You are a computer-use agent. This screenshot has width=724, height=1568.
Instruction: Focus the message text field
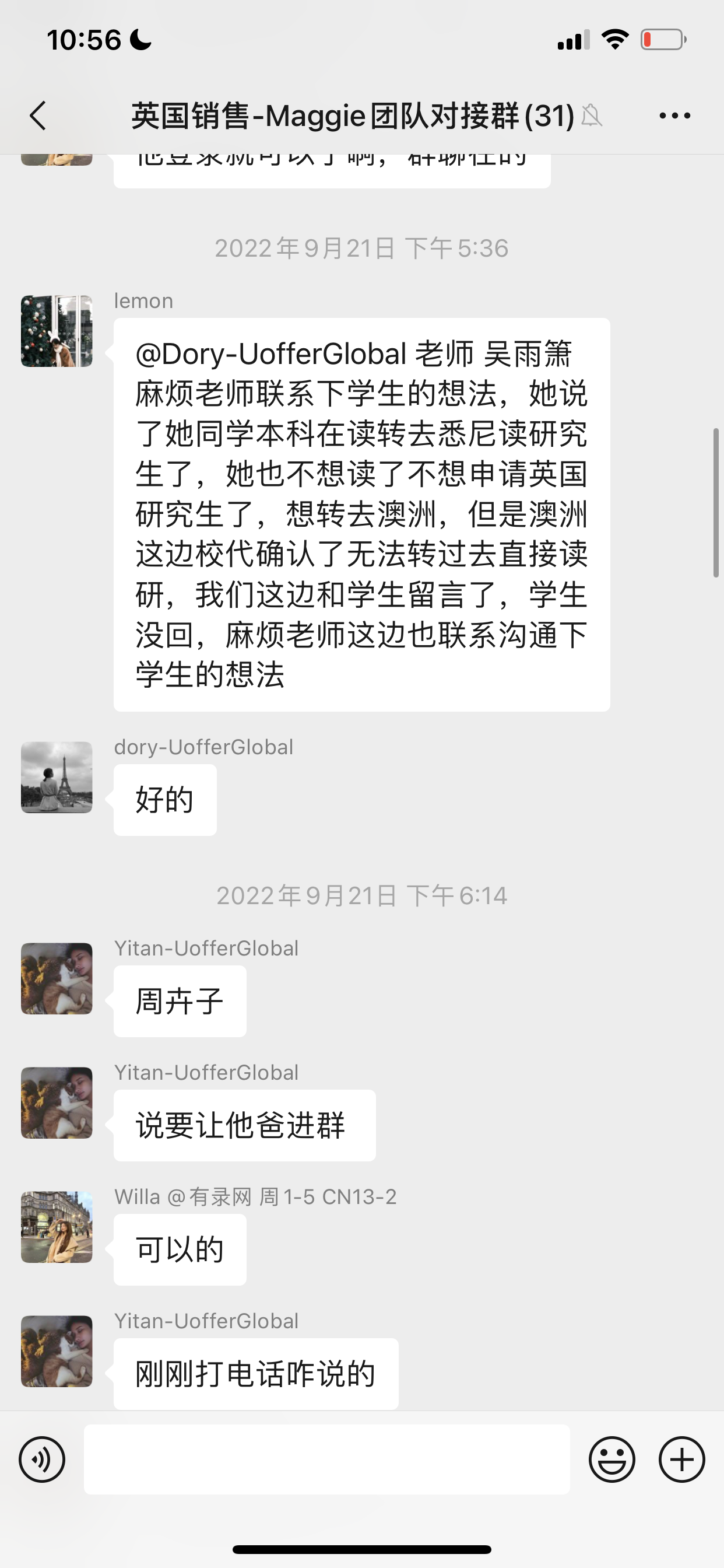point(326,1459)
